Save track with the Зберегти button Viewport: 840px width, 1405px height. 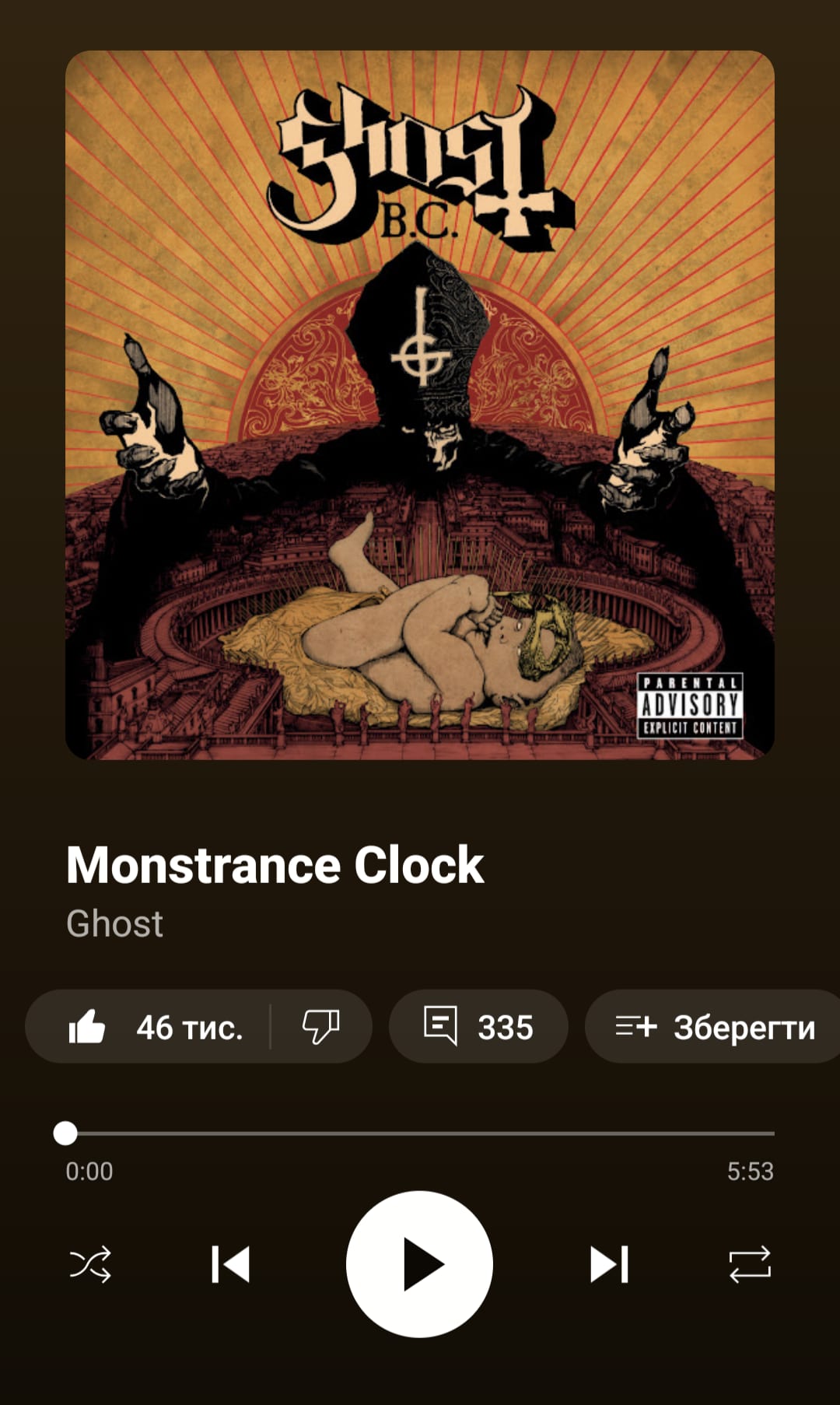(714, 1027)
